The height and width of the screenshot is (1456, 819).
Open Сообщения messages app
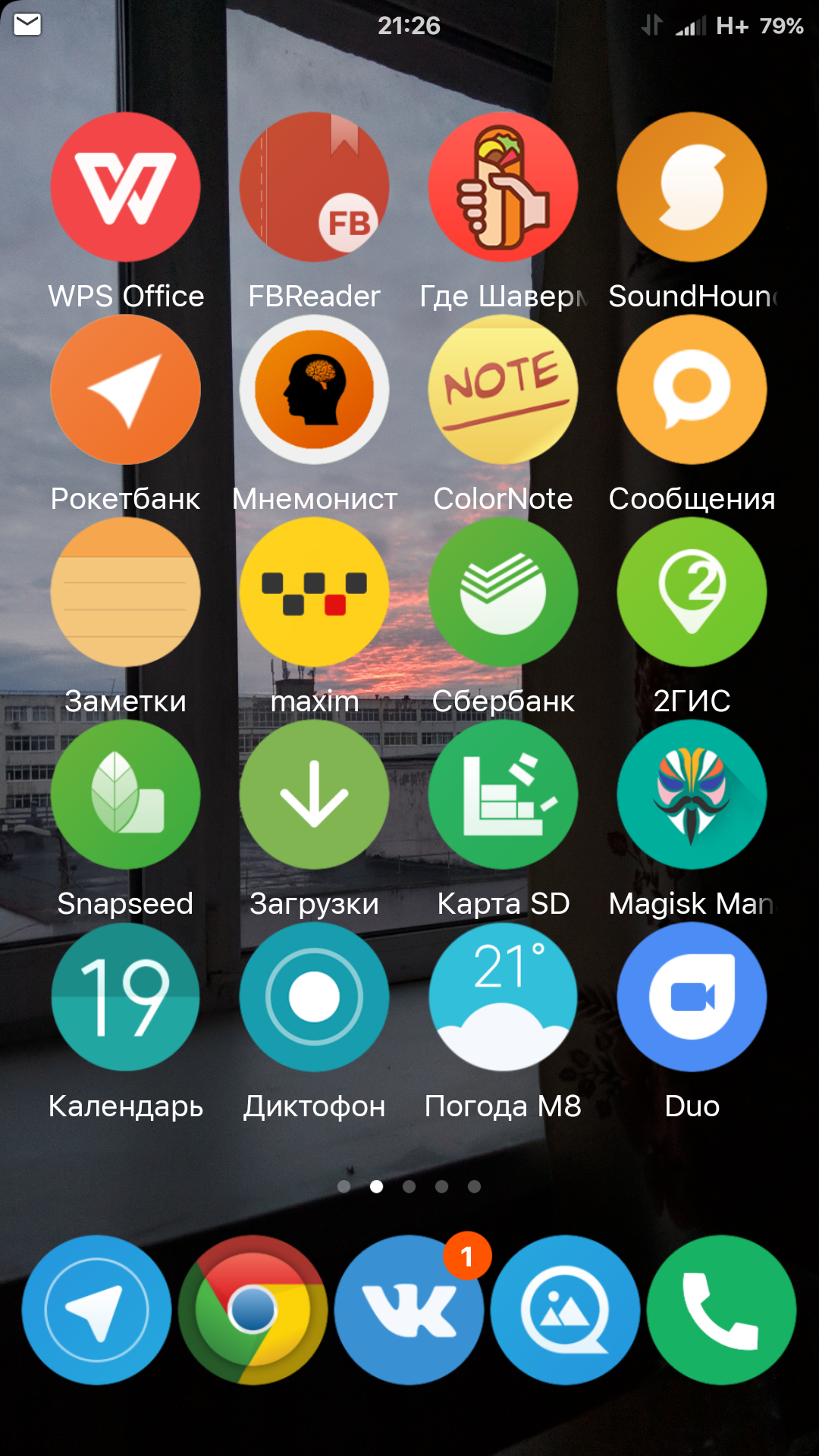[692, 390]
